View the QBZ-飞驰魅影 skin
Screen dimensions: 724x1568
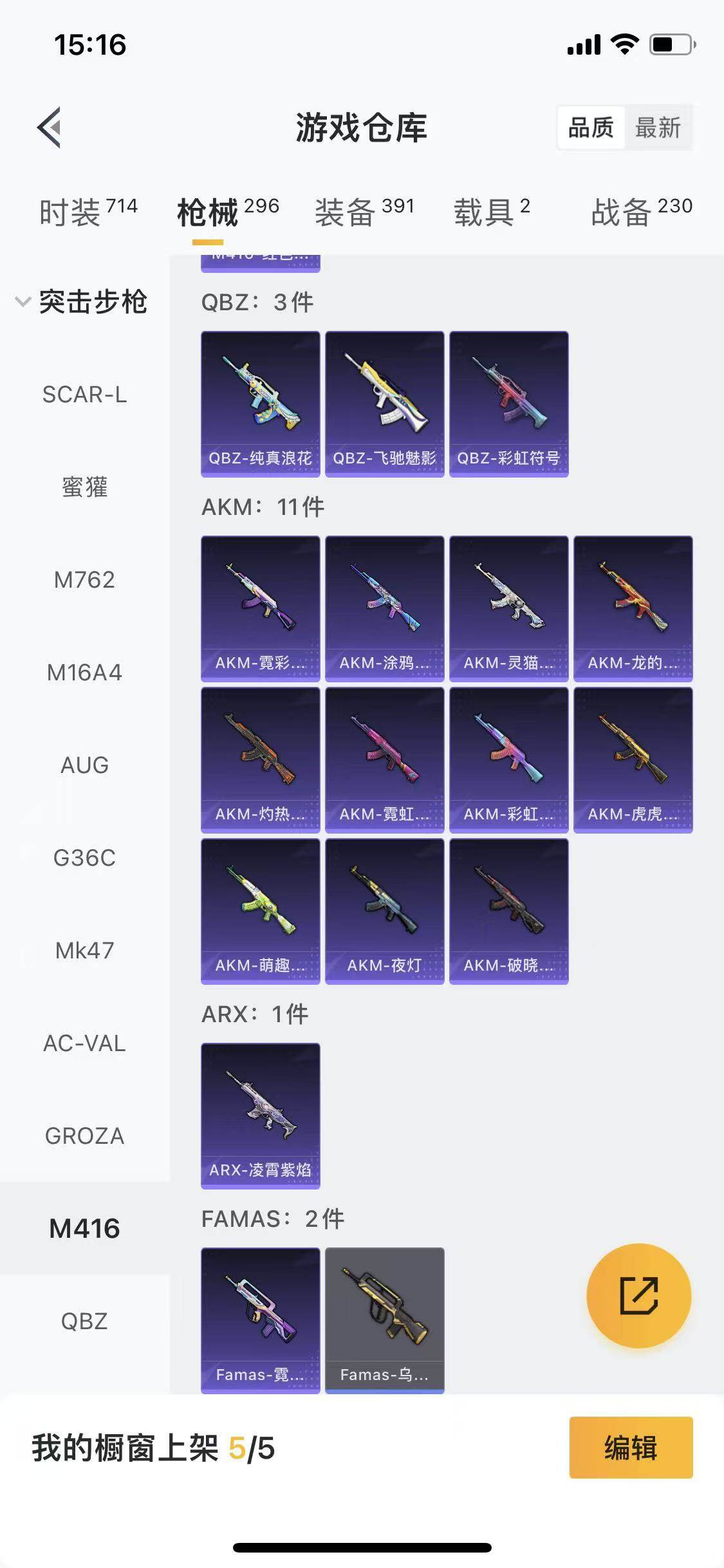tap(384, 404)
